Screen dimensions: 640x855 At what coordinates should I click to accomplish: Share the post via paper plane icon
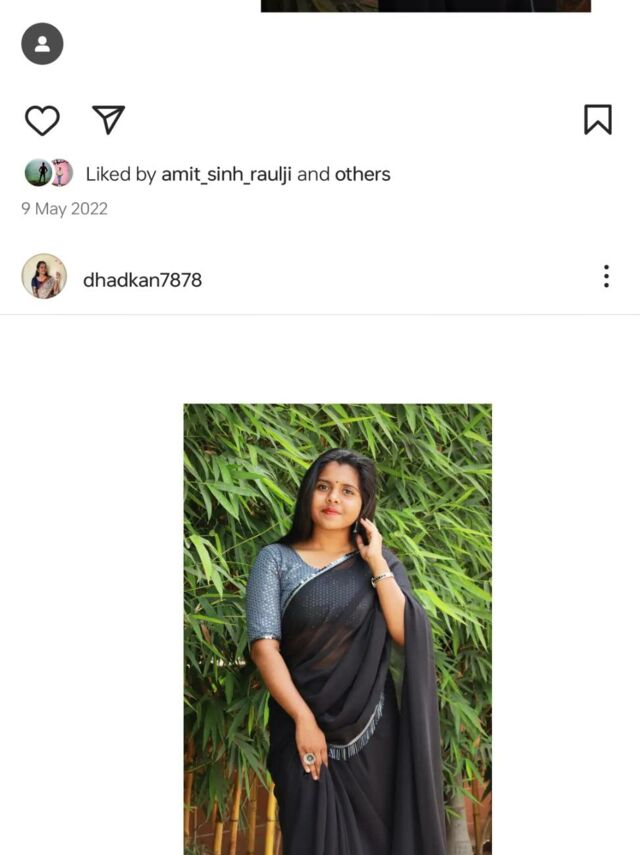tap(108, 120)
